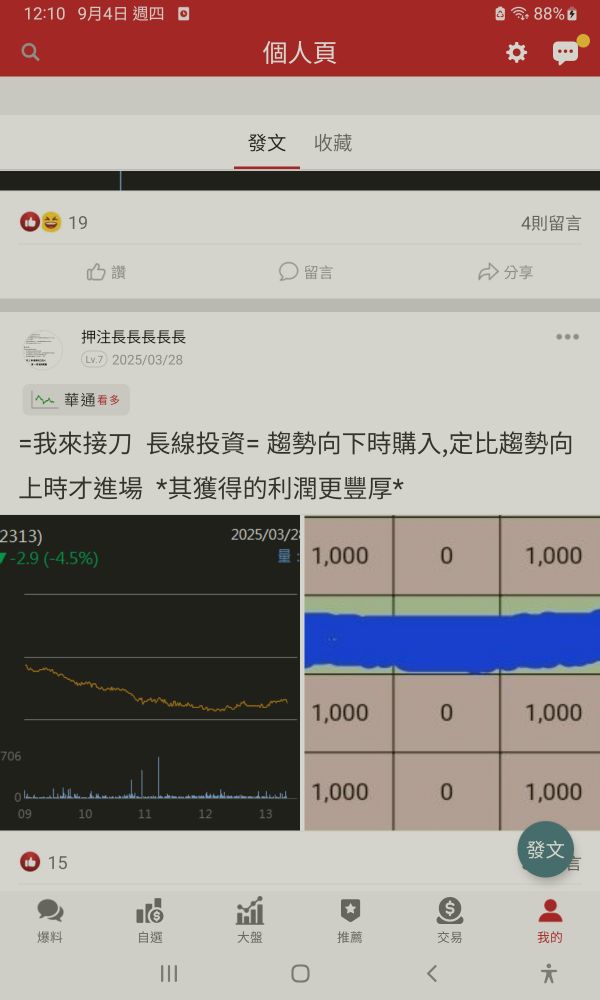Switch to the 收藏 tab
Image resolution: width=600 pixels, height=1000 pixels.
(x=333, y=143)
